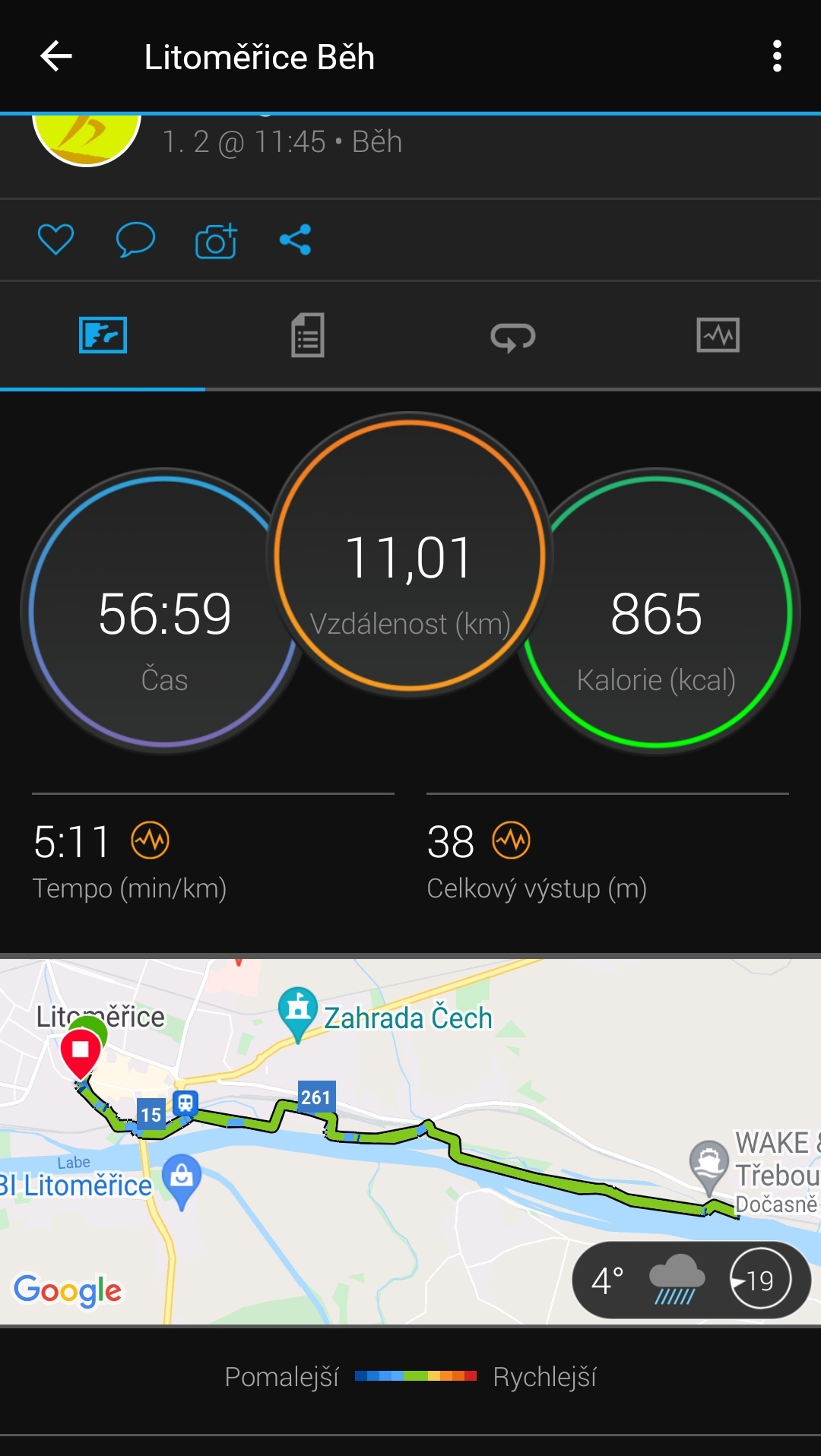Open pace chart icon beside 5:11
The image size is (821, 1456).
[151, 841]
